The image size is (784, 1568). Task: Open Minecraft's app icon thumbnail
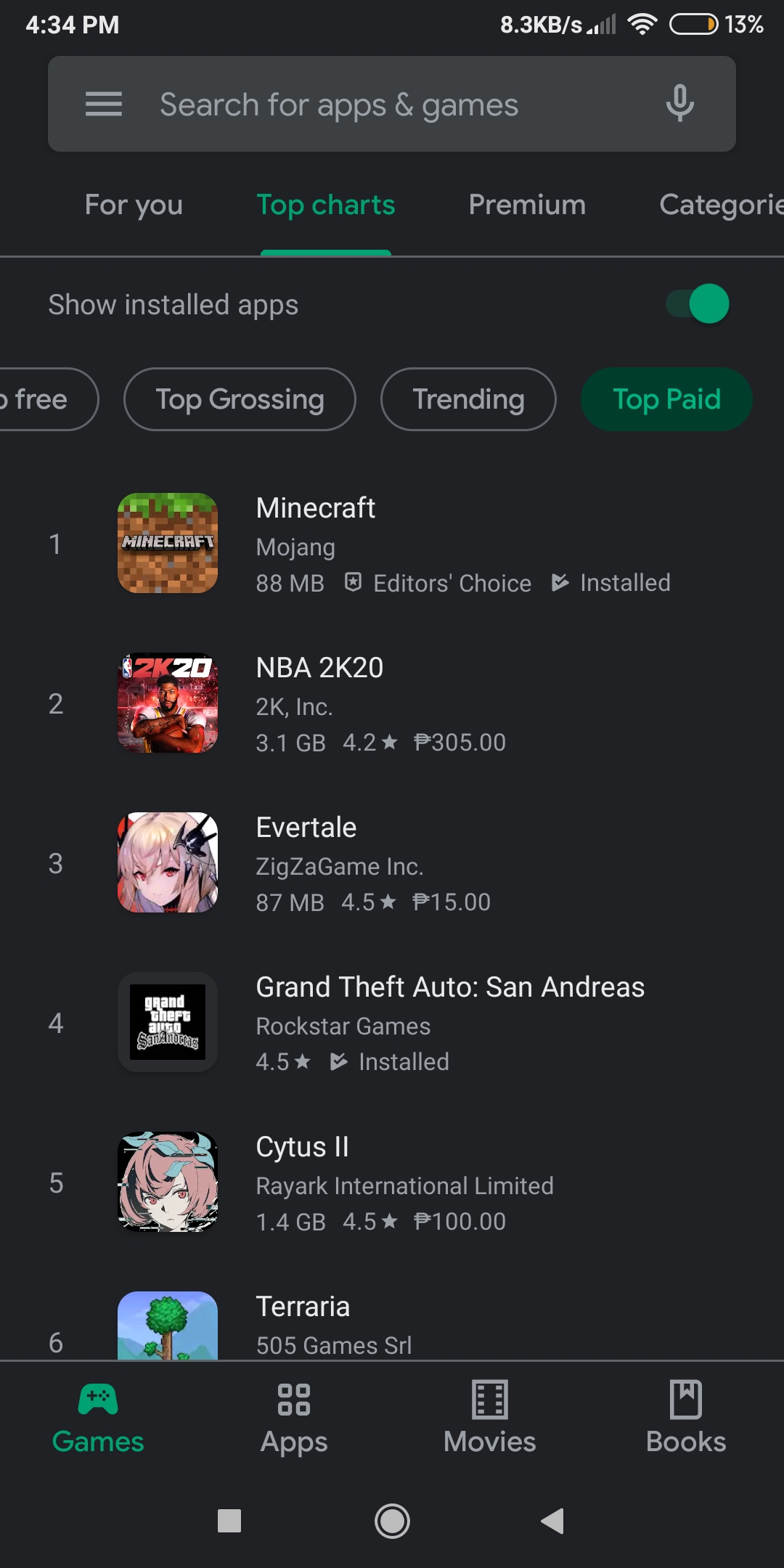point(167,544)
